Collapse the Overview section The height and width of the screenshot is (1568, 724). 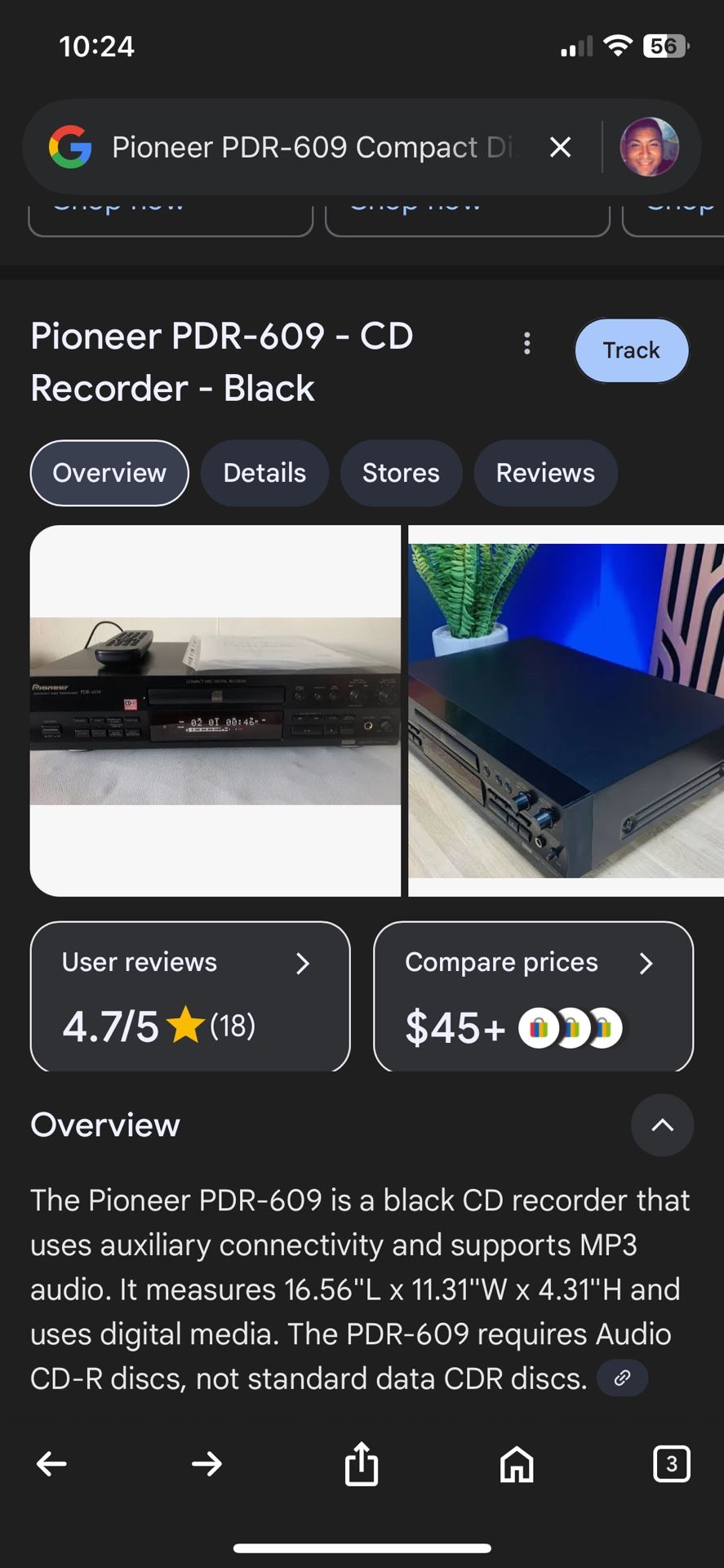tap(662, 1125)
